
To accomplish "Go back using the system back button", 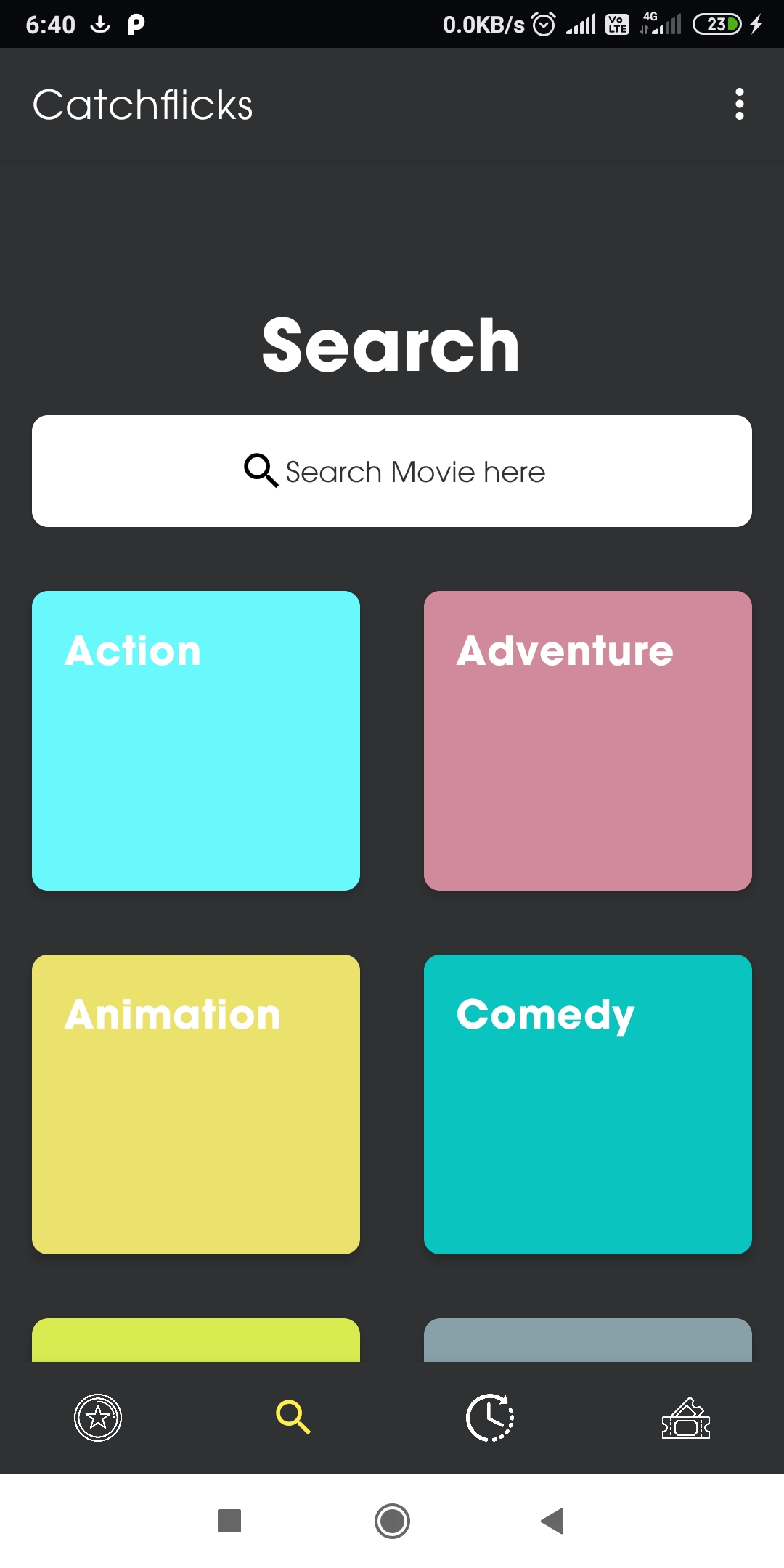I will point(553,1521).
